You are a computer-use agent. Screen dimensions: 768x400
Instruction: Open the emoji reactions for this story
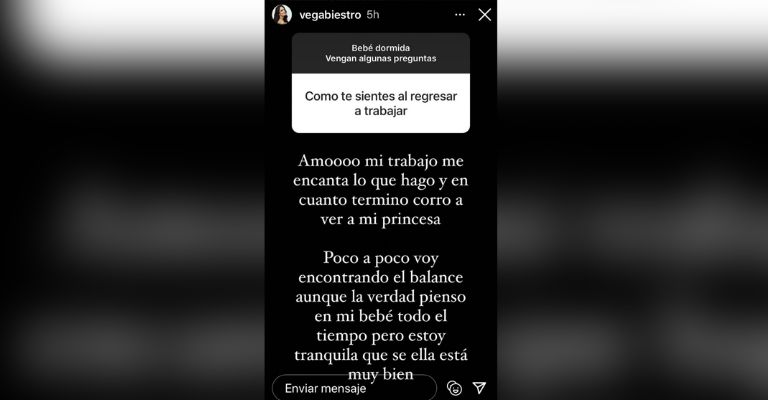[x=454, y=387]
